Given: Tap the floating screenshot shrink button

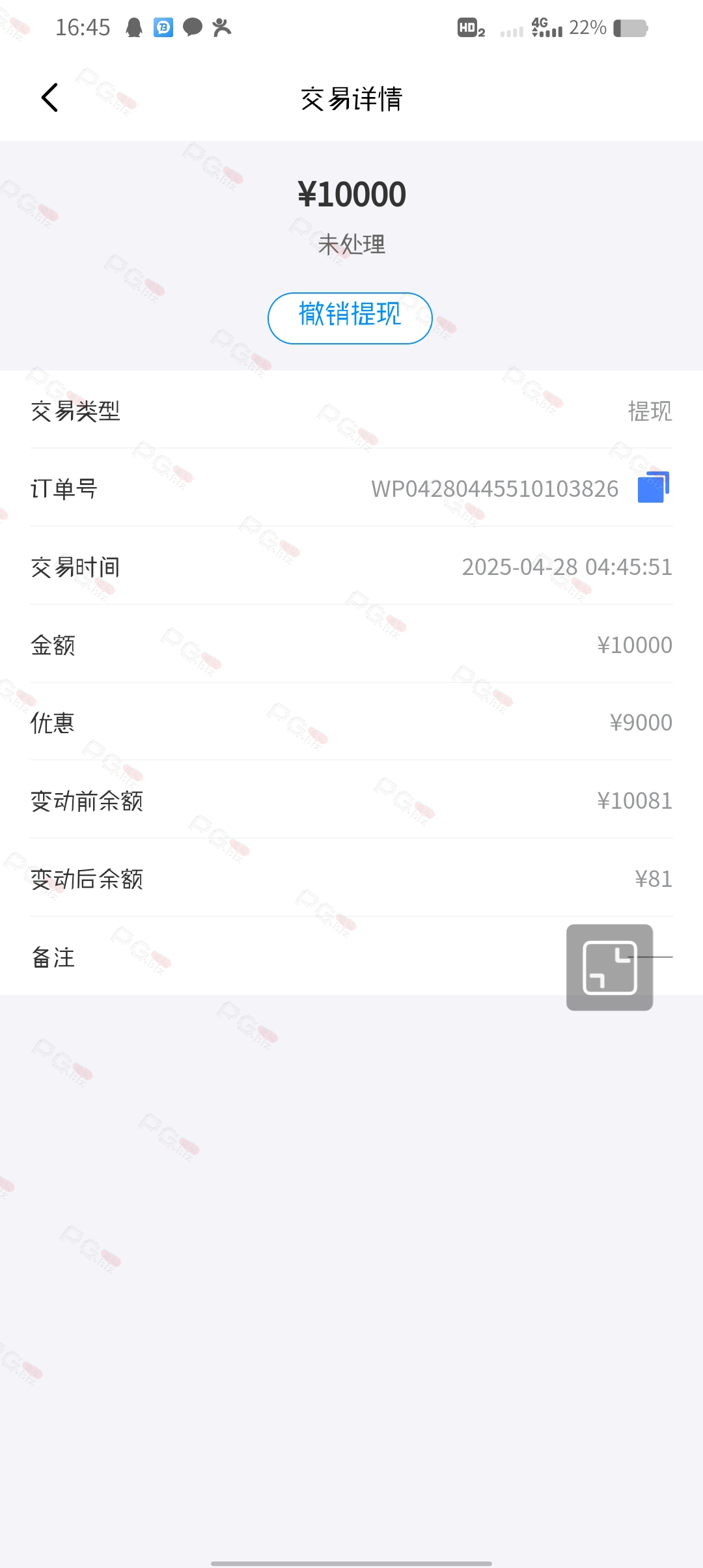Looking at the screenshot, I should click(609, 967).
